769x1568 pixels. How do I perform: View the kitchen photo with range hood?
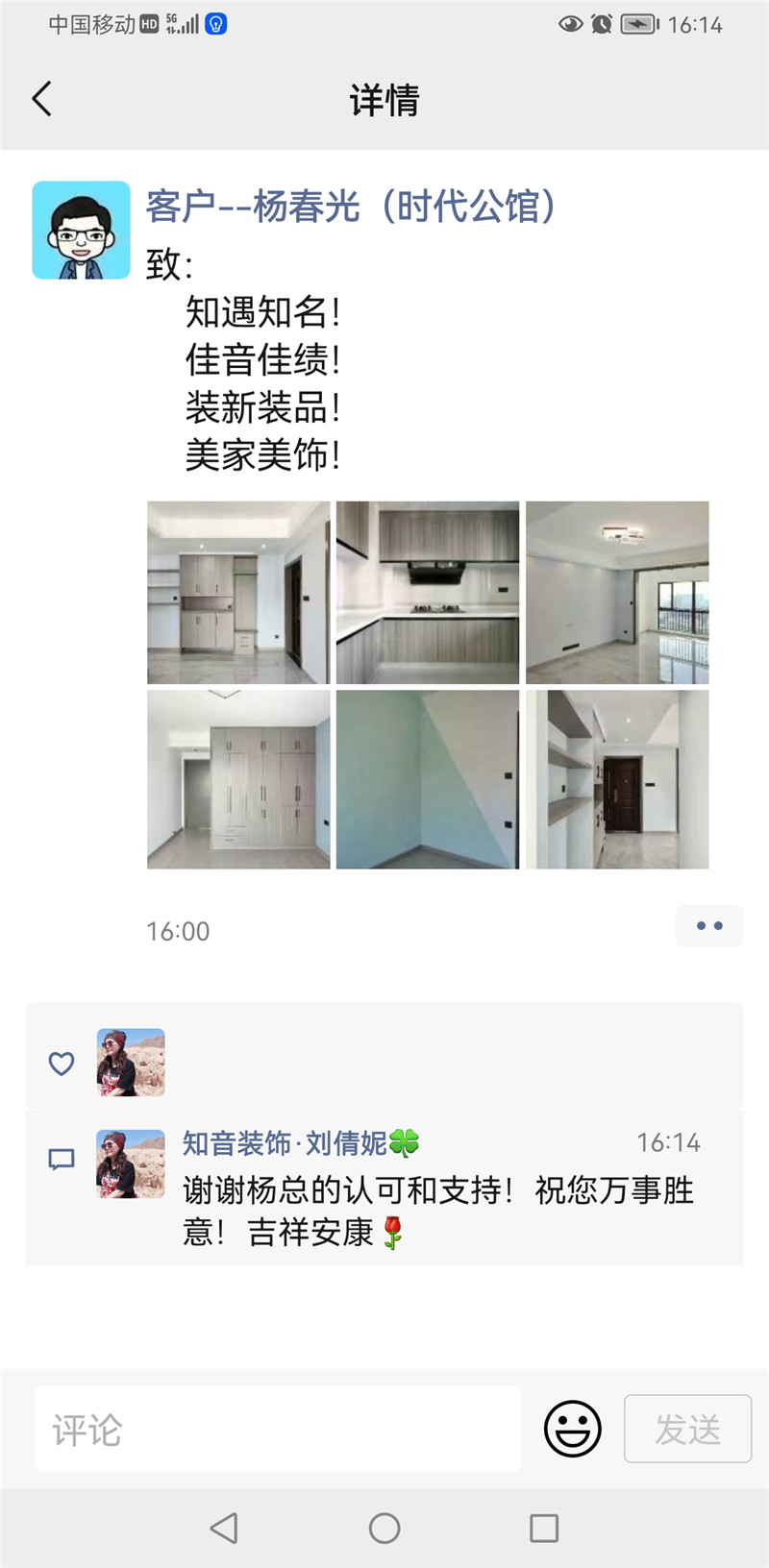(428, 592)
